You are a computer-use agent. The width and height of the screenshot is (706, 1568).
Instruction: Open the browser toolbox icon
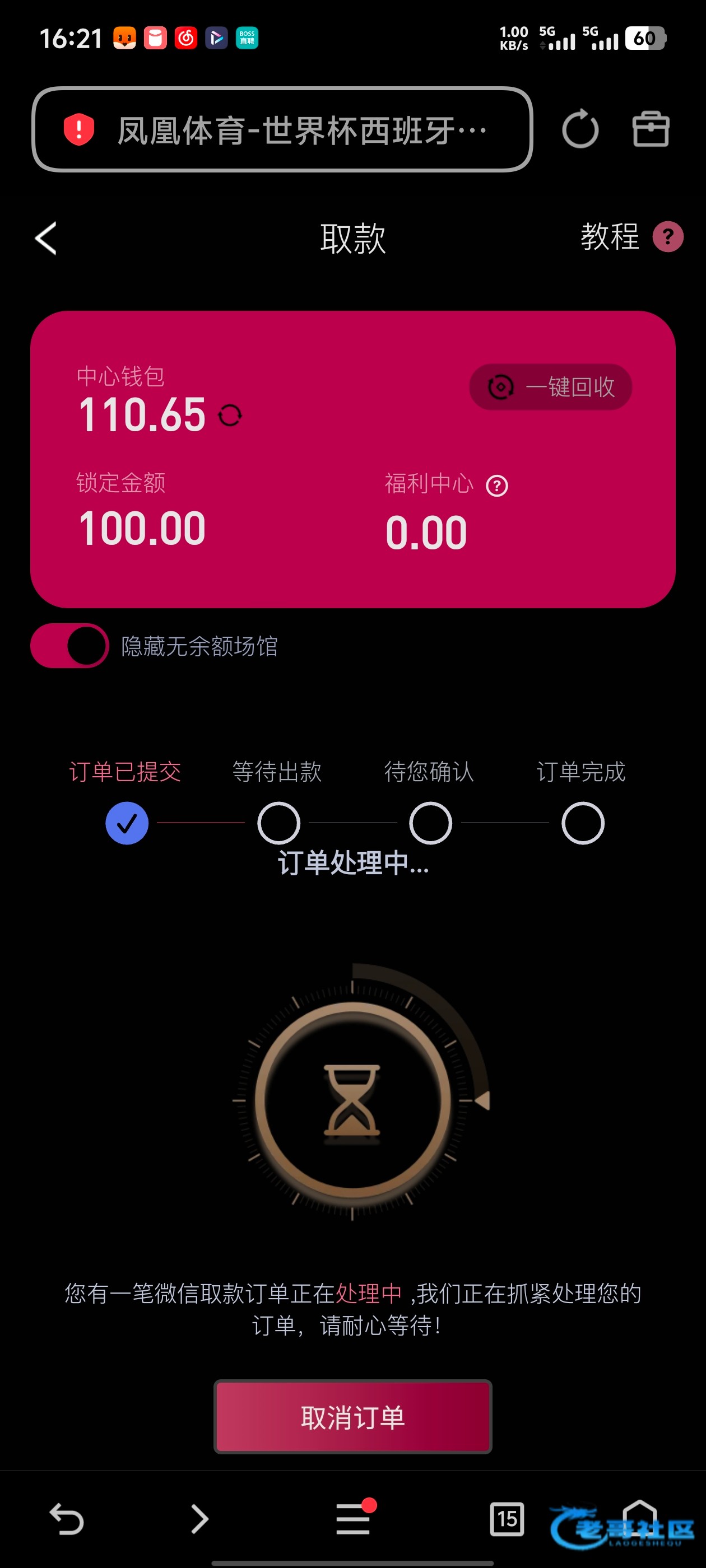tap(651, 129)
